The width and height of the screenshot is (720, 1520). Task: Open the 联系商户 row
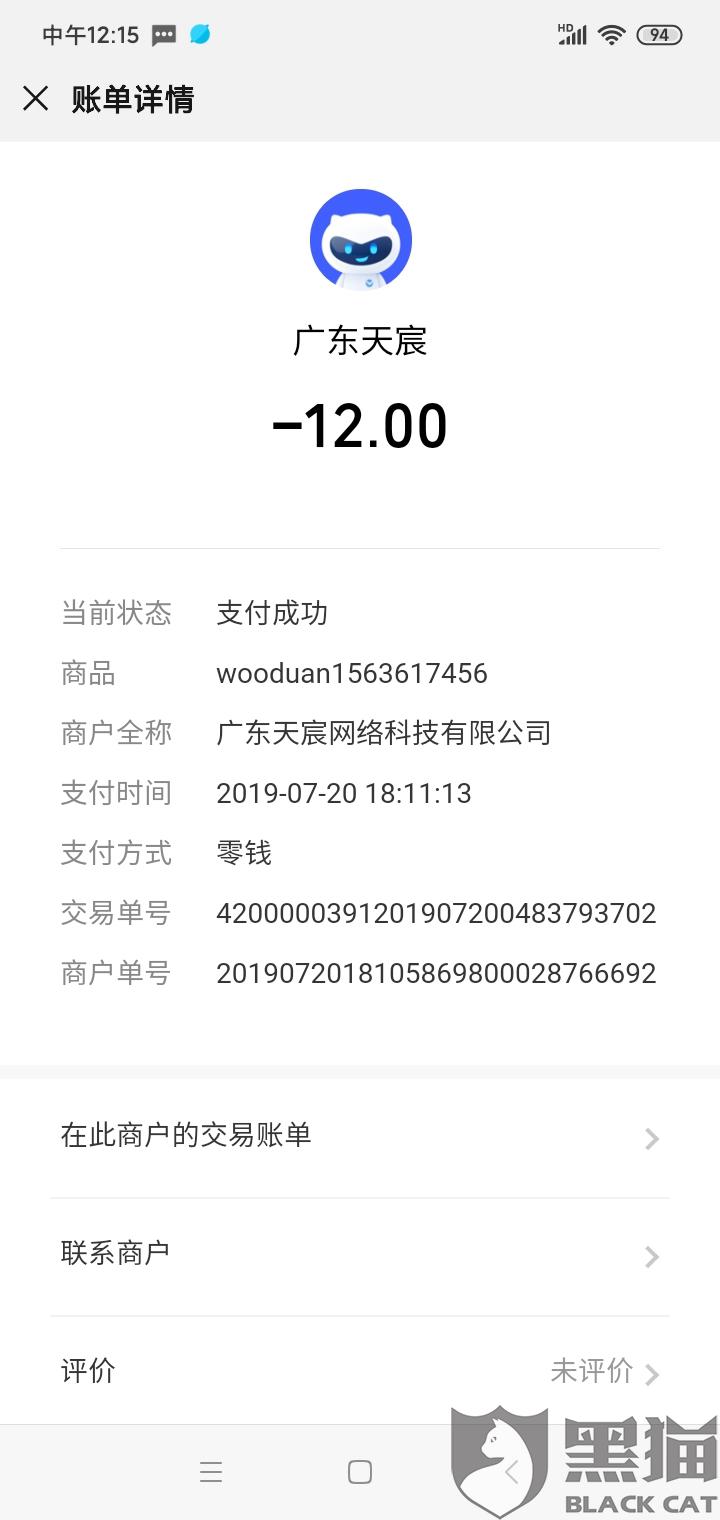point(360,1256)
